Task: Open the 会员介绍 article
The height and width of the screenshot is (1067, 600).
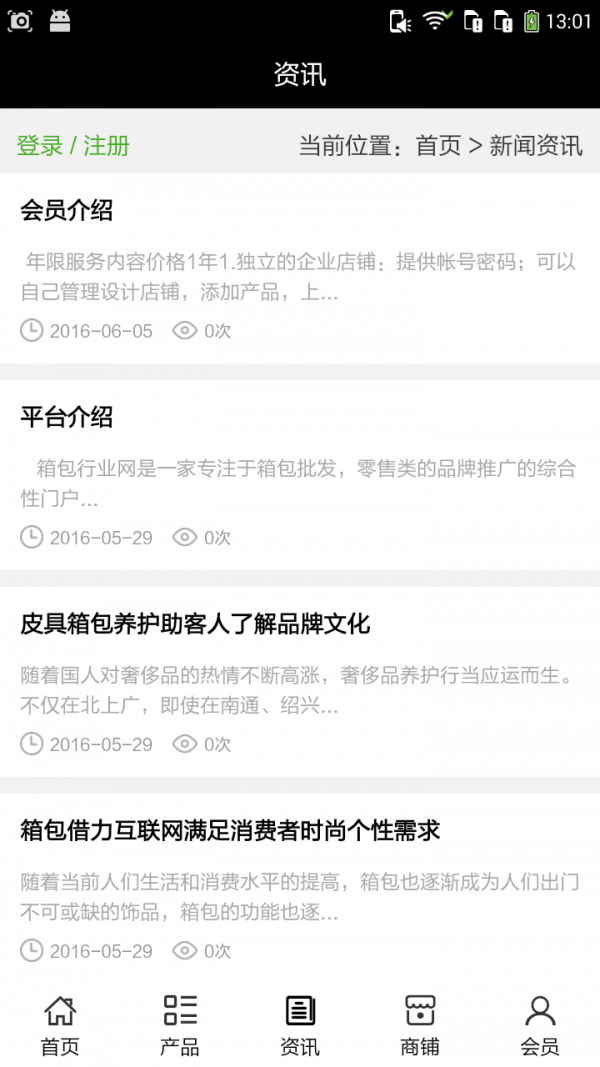Action: 67,211
